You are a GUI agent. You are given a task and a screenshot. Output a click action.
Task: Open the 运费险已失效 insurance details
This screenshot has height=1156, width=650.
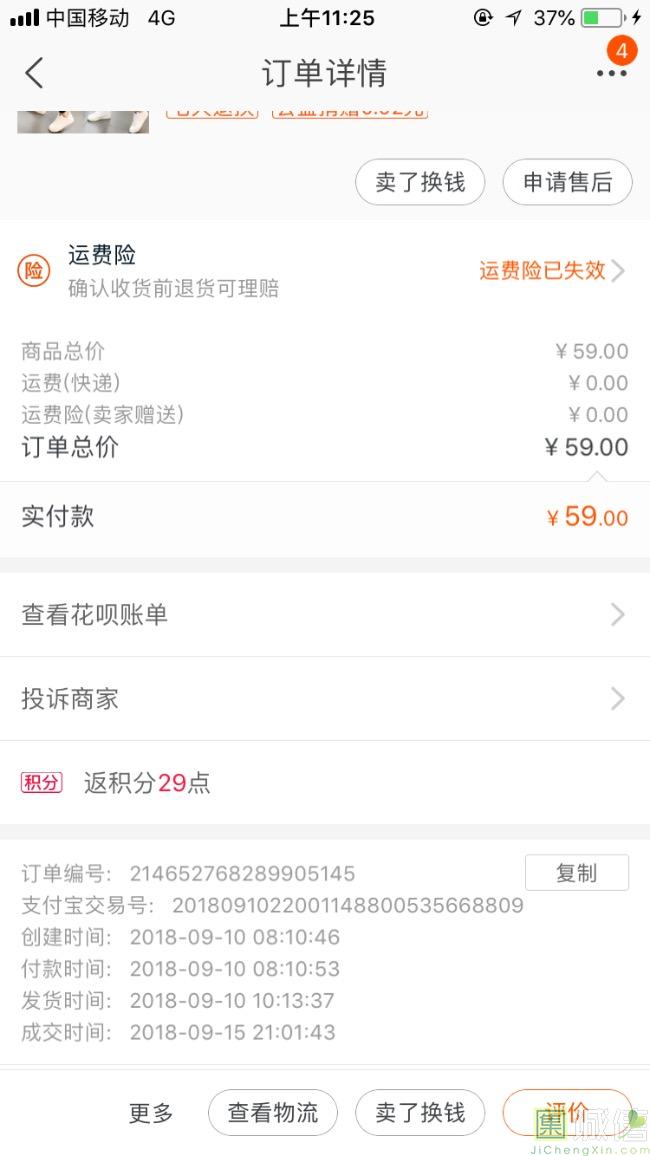pyautogui.click(x=552, y=271)
